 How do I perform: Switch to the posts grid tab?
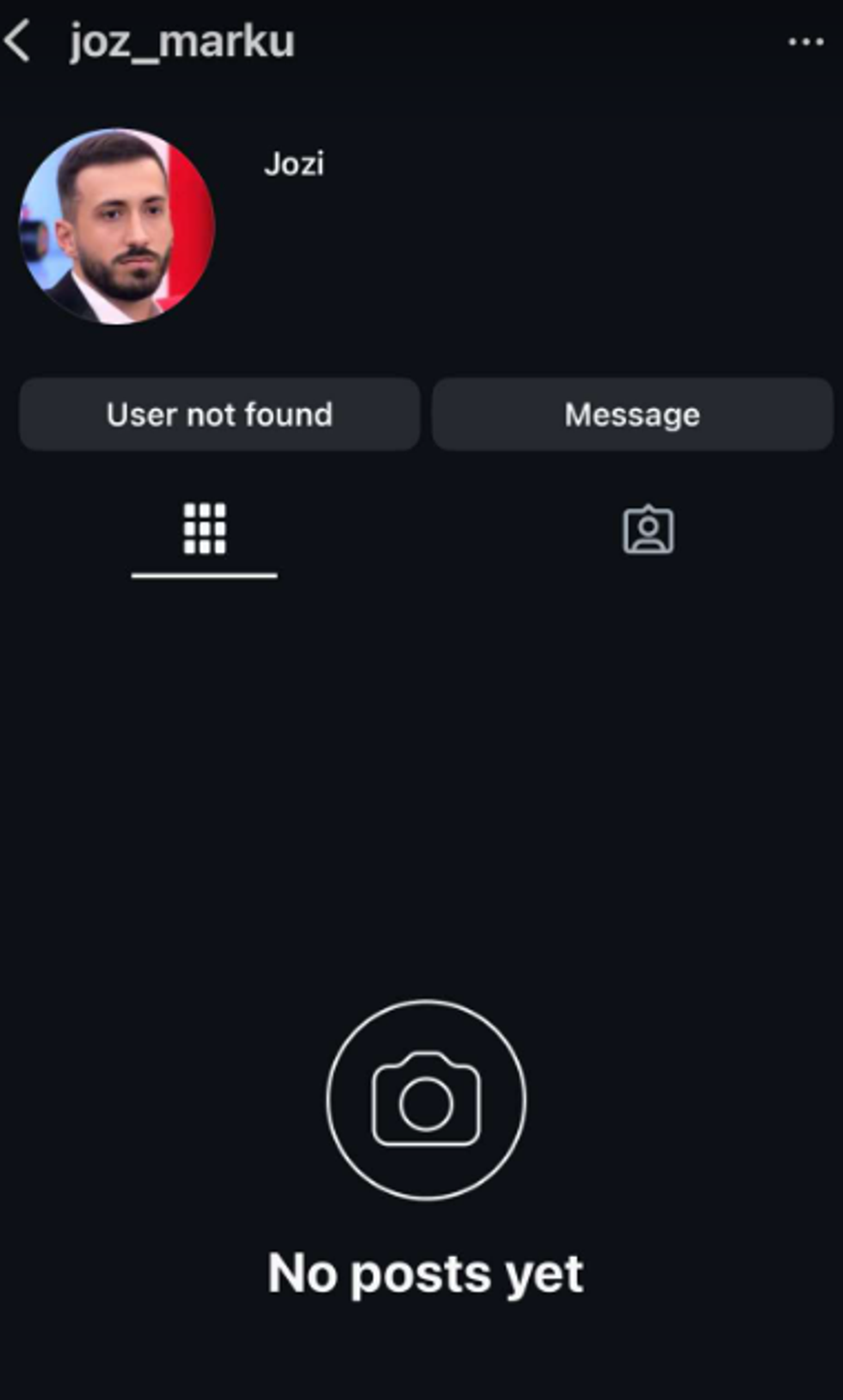click(x=205, y=529)
